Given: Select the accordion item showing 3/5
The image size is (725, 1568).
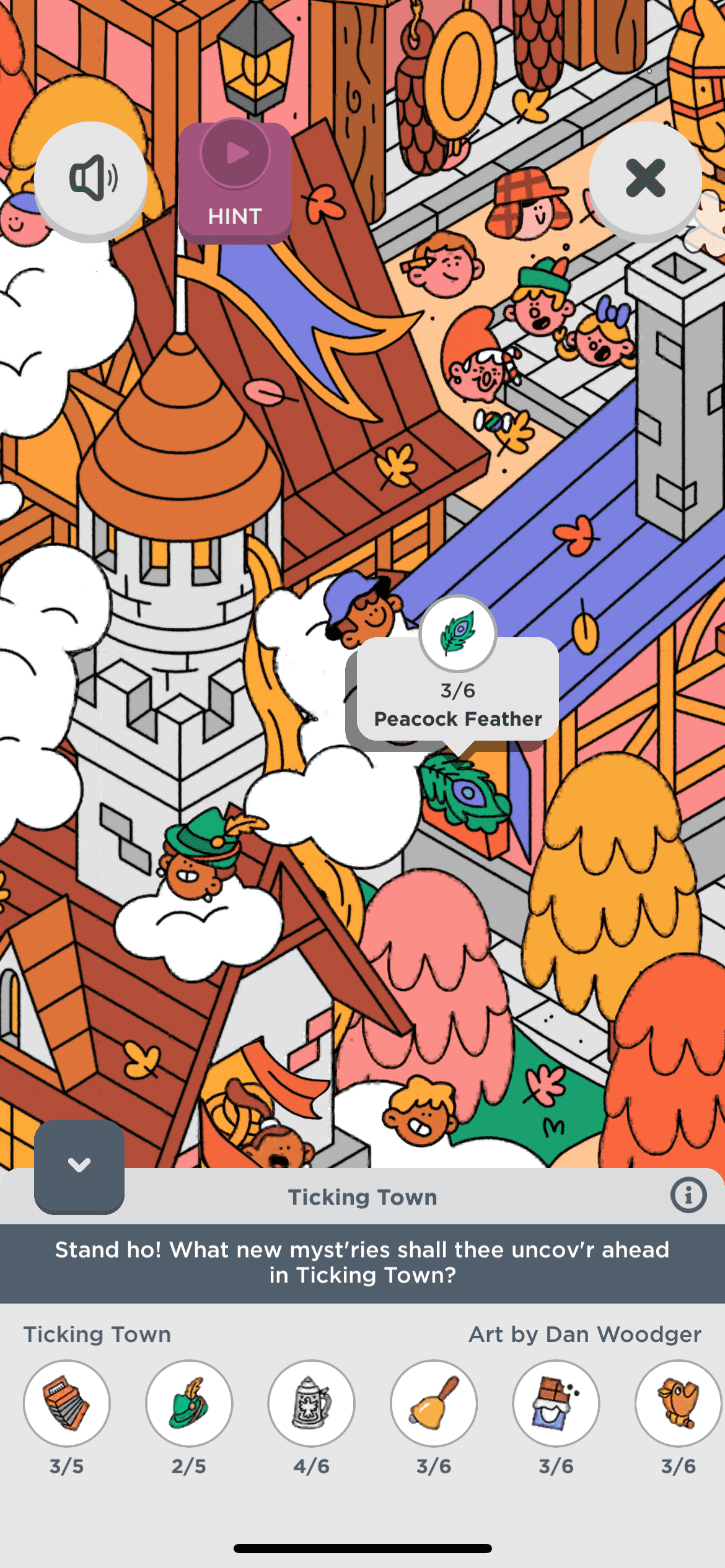Looking at the screenshot, I should [67, 1403].
